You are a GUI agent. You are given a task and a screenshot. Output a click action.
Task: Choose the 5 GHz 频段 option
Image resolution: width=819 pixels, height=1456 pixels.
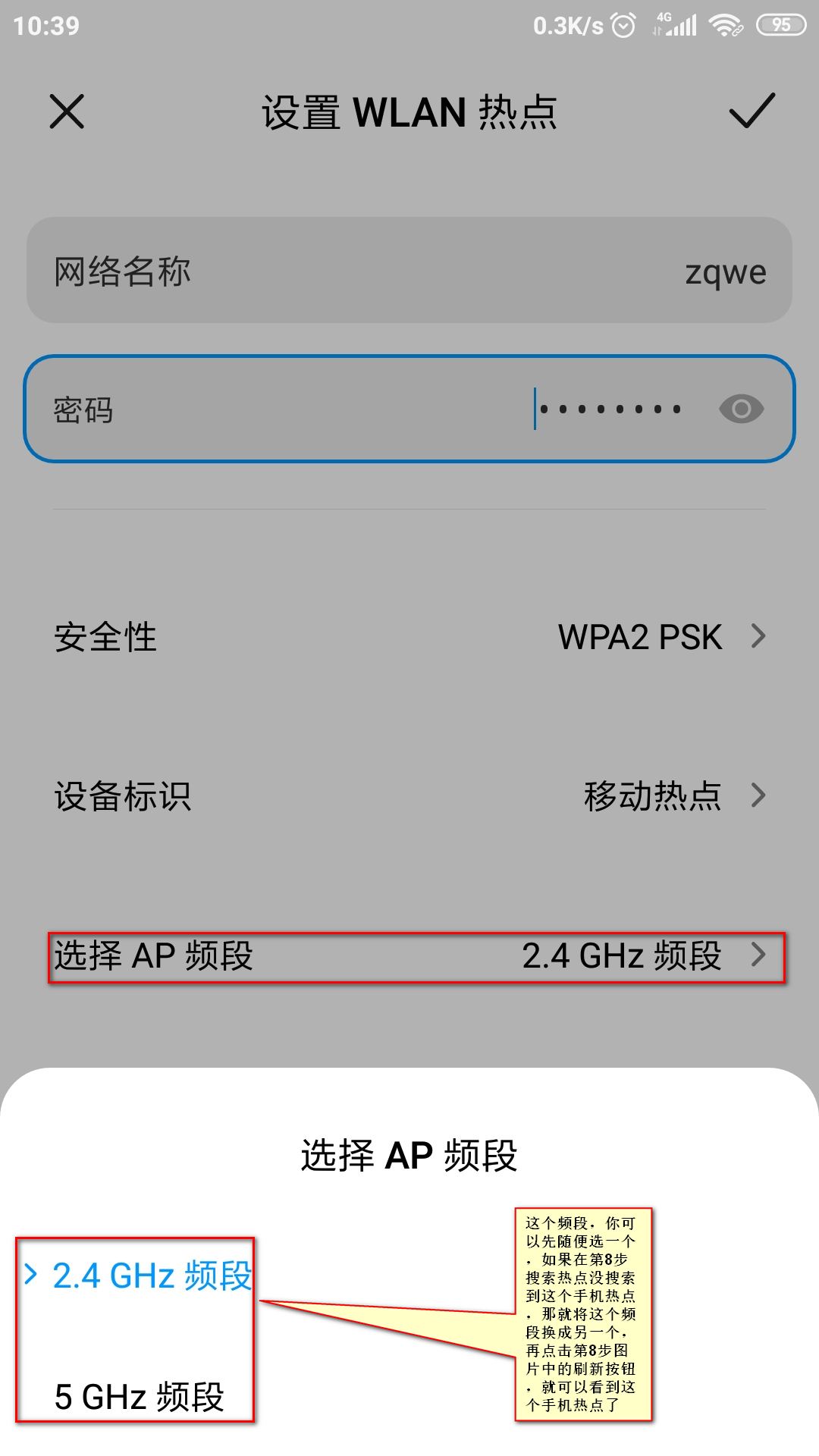tap(140, 1397)
